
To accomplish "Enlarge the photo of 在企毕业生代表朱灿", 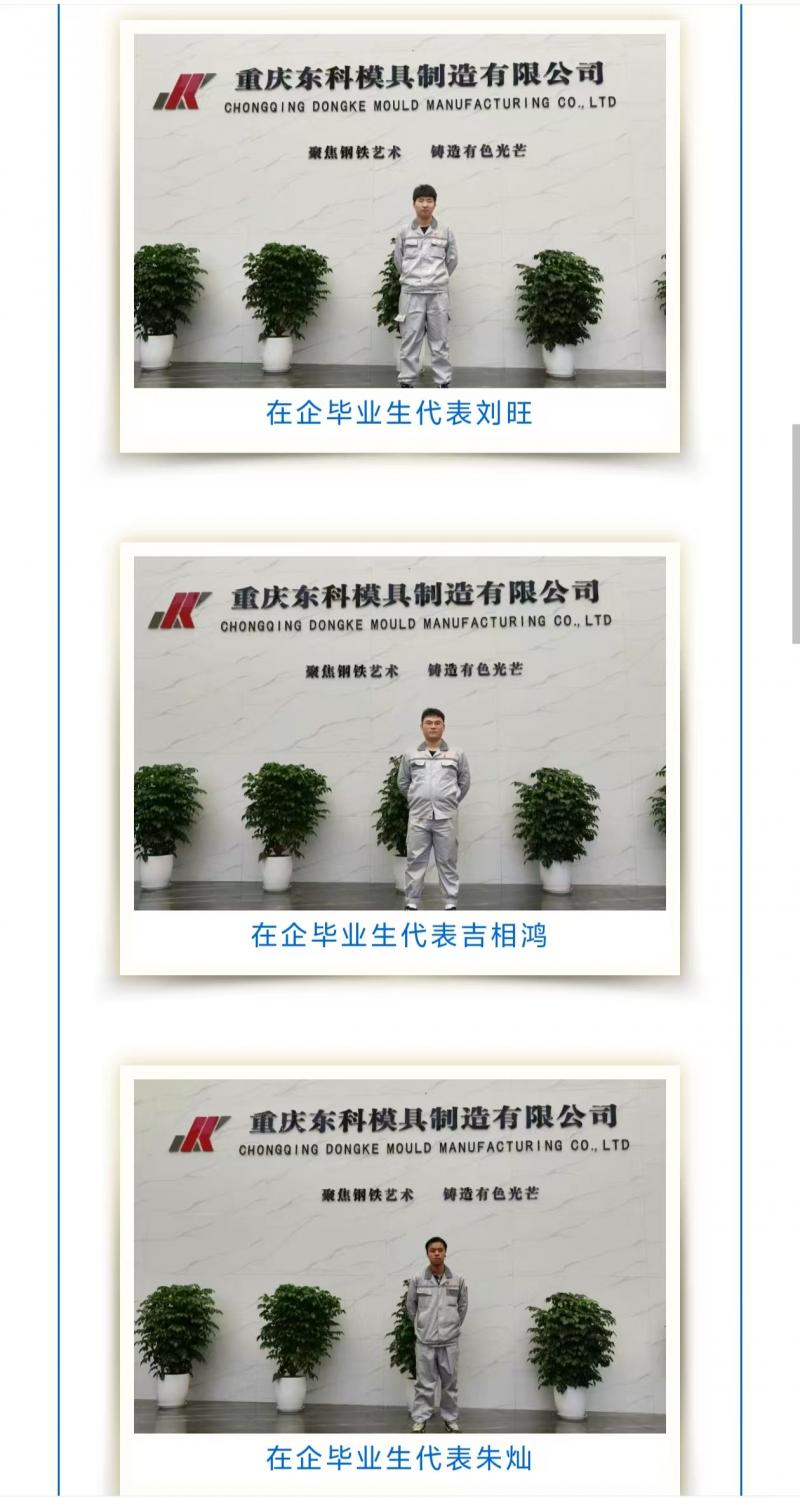I will click(400, 1255).
